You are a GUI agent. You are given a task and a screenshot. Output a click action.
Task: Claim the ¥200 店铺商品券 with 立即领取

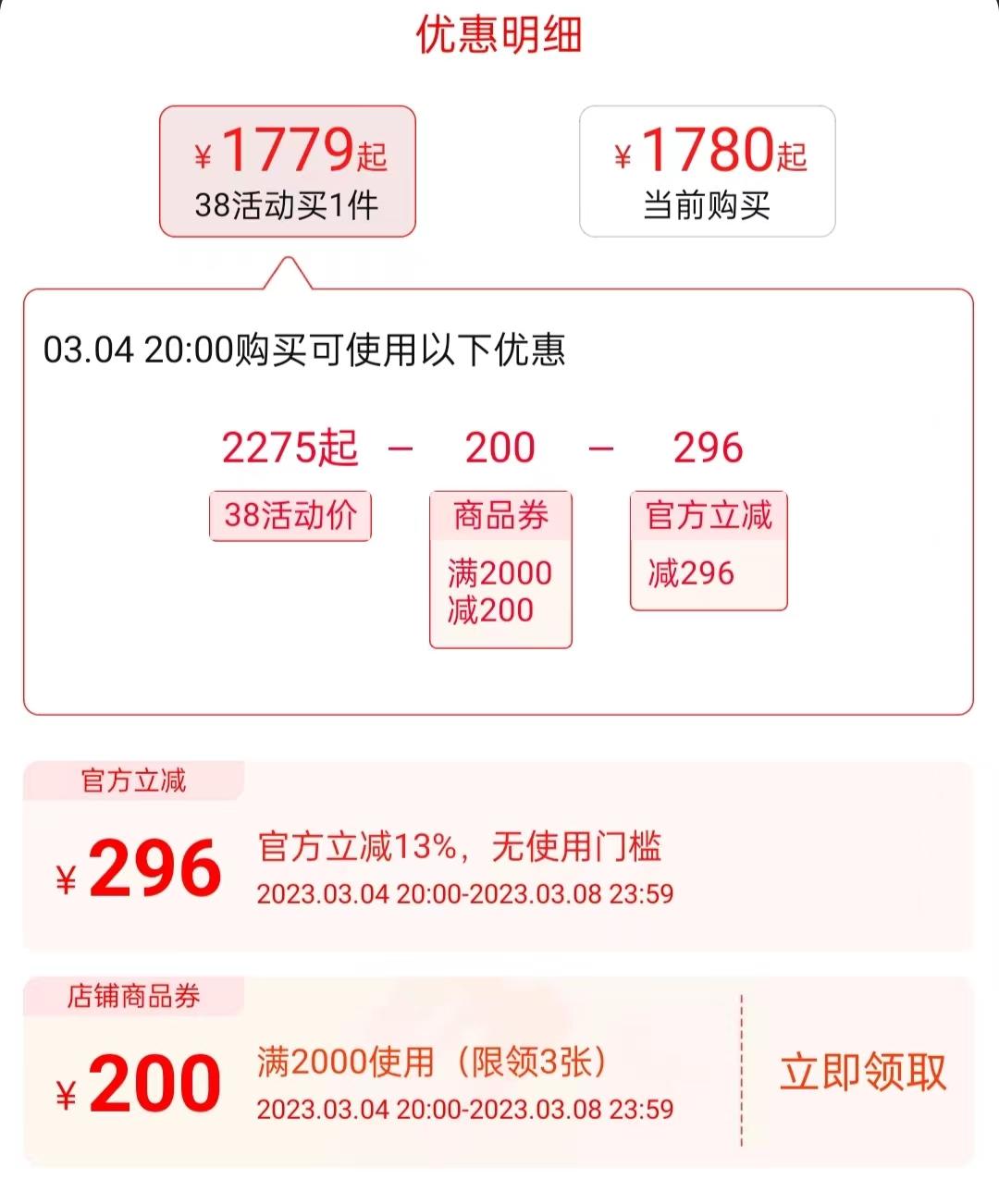point(862,1073)
